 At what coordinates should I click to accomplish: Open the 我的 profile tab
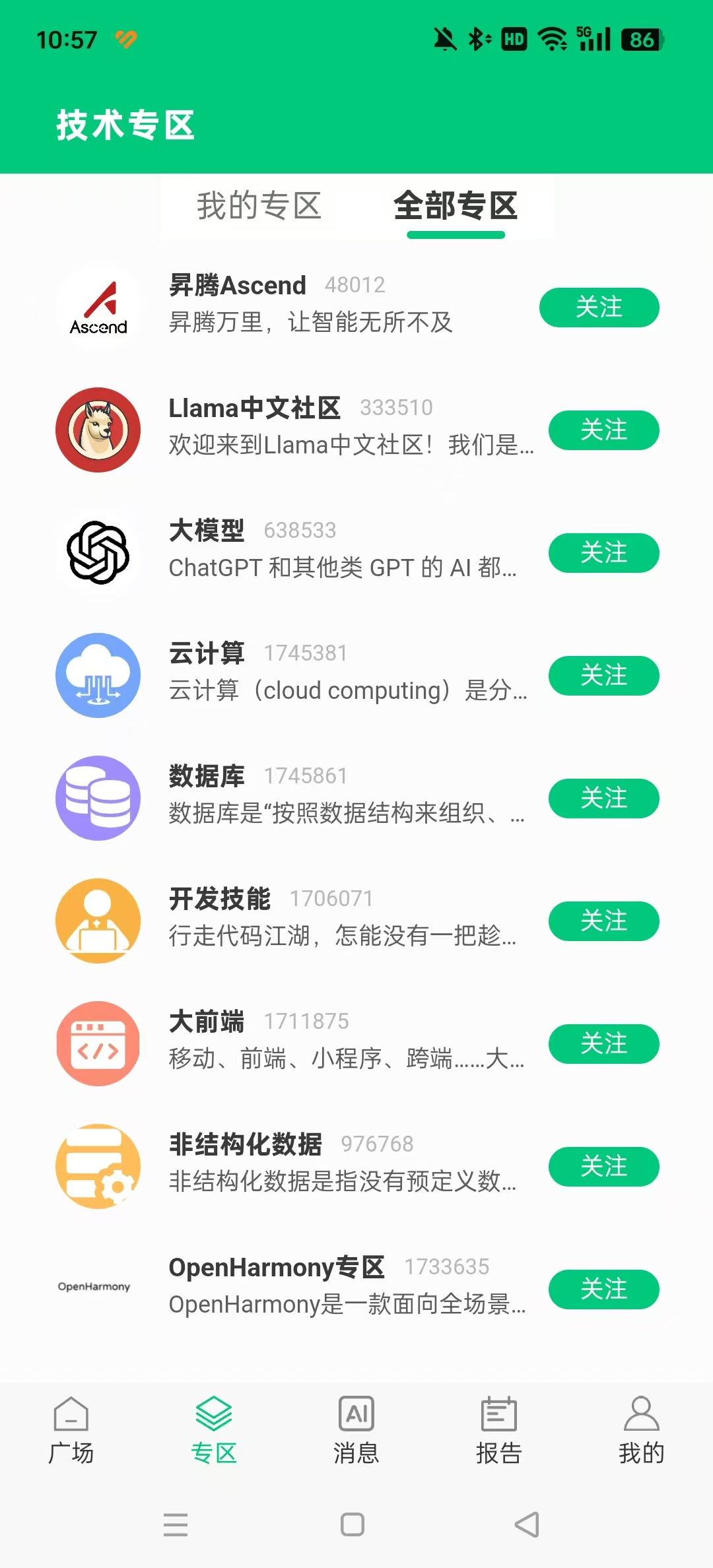641,1430
